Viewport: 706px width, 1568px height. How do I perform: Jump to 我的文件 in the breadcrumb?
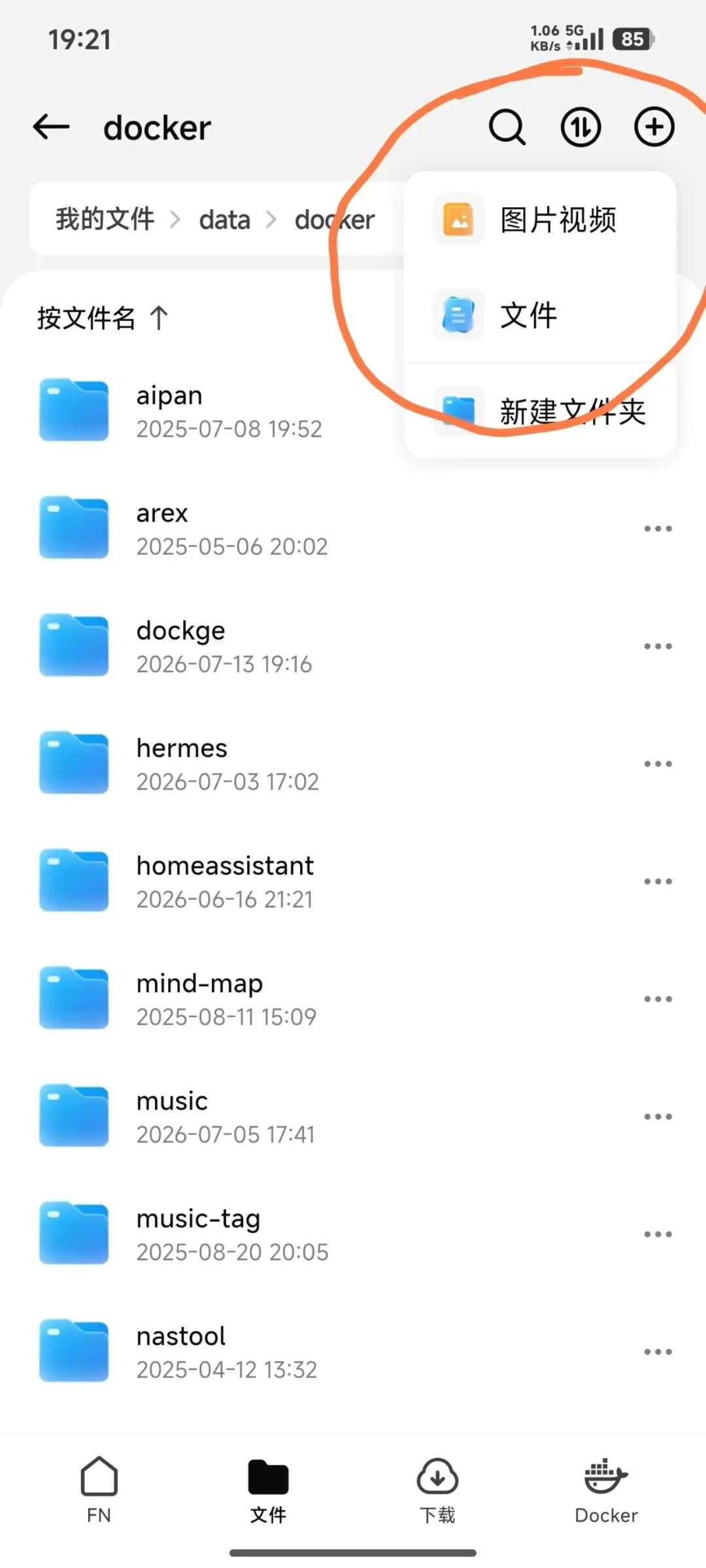click(105, 220)
